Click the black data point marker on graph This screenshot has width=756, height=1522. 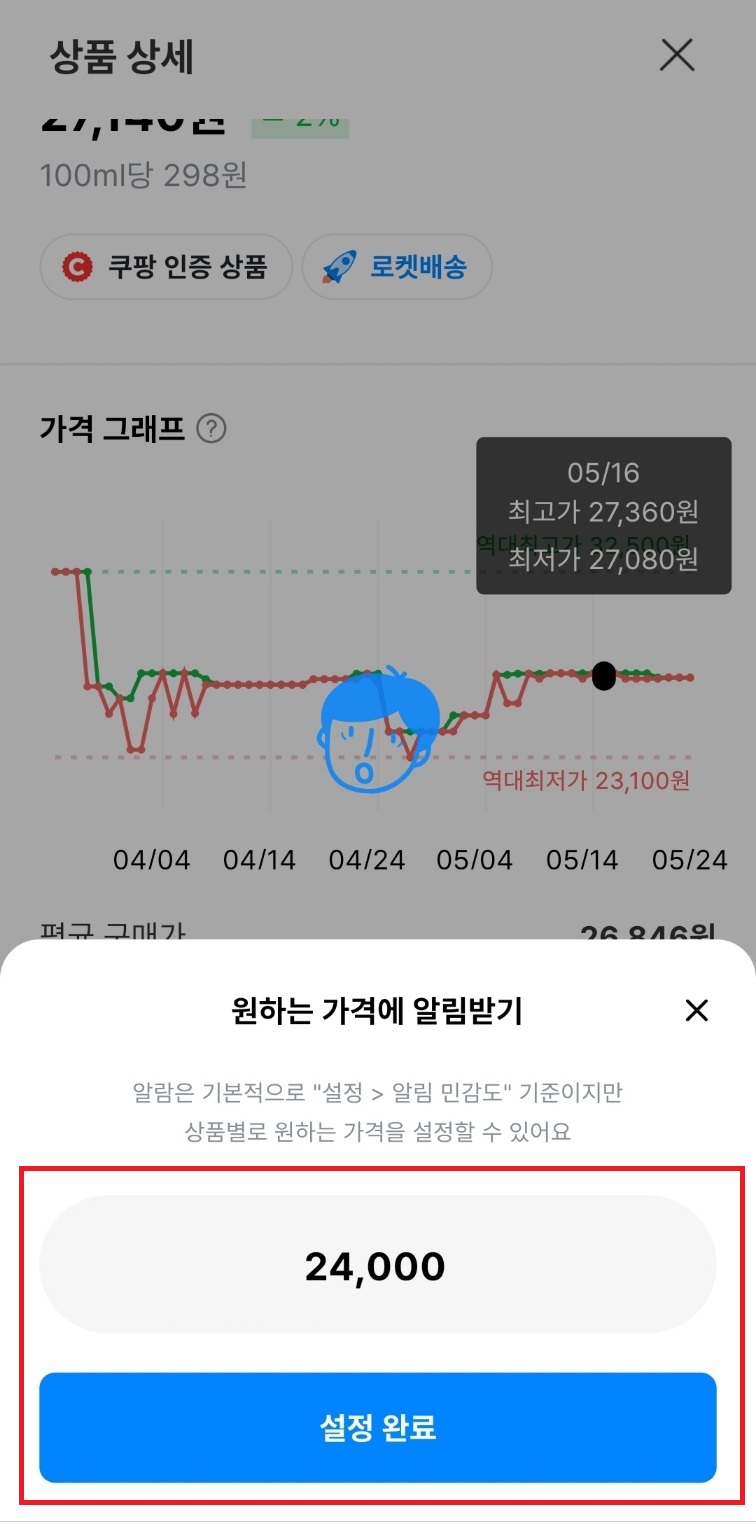[604, 676]
